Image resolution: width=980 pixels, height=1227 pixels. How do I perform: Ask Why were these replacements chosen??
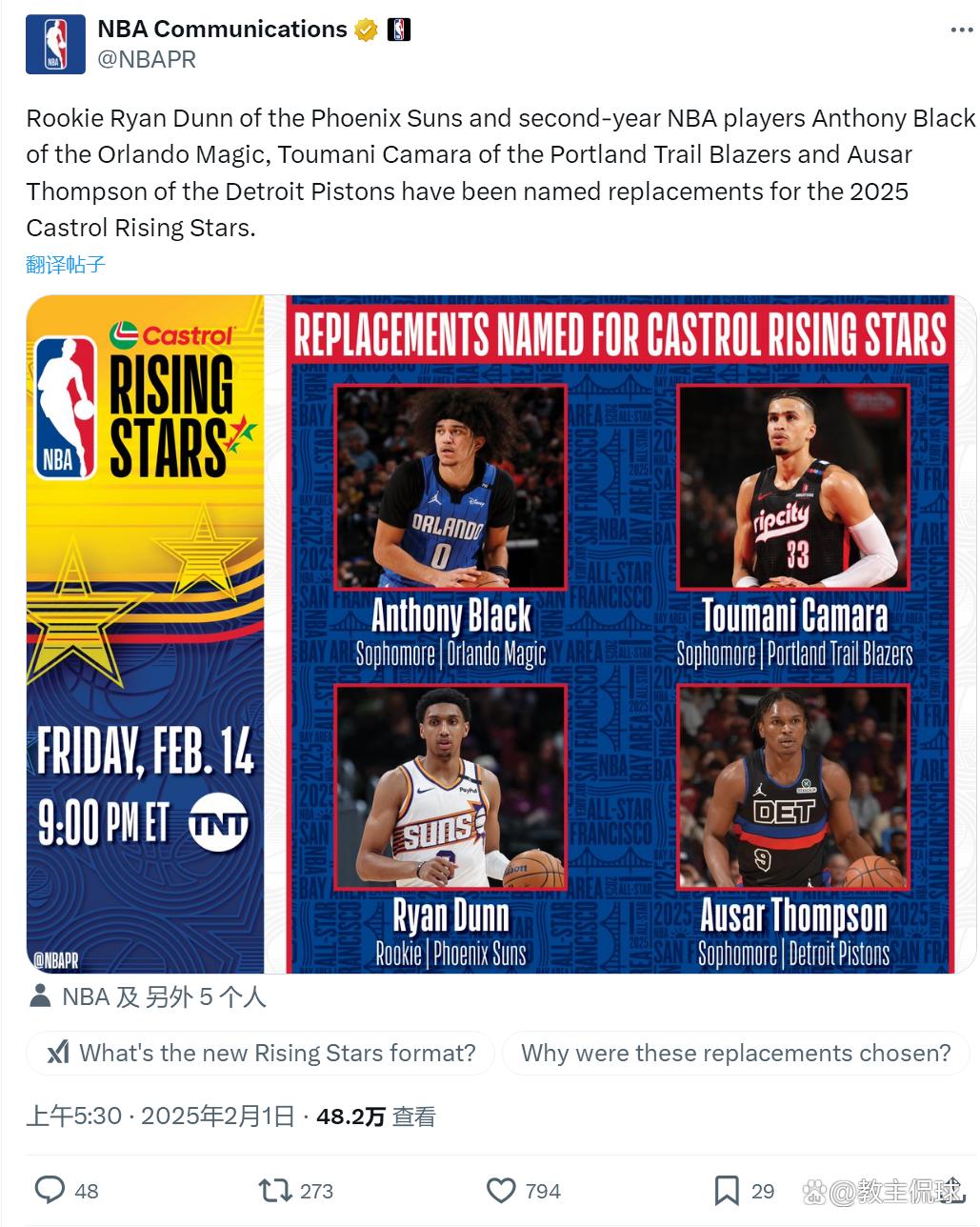pos(735,1054)
